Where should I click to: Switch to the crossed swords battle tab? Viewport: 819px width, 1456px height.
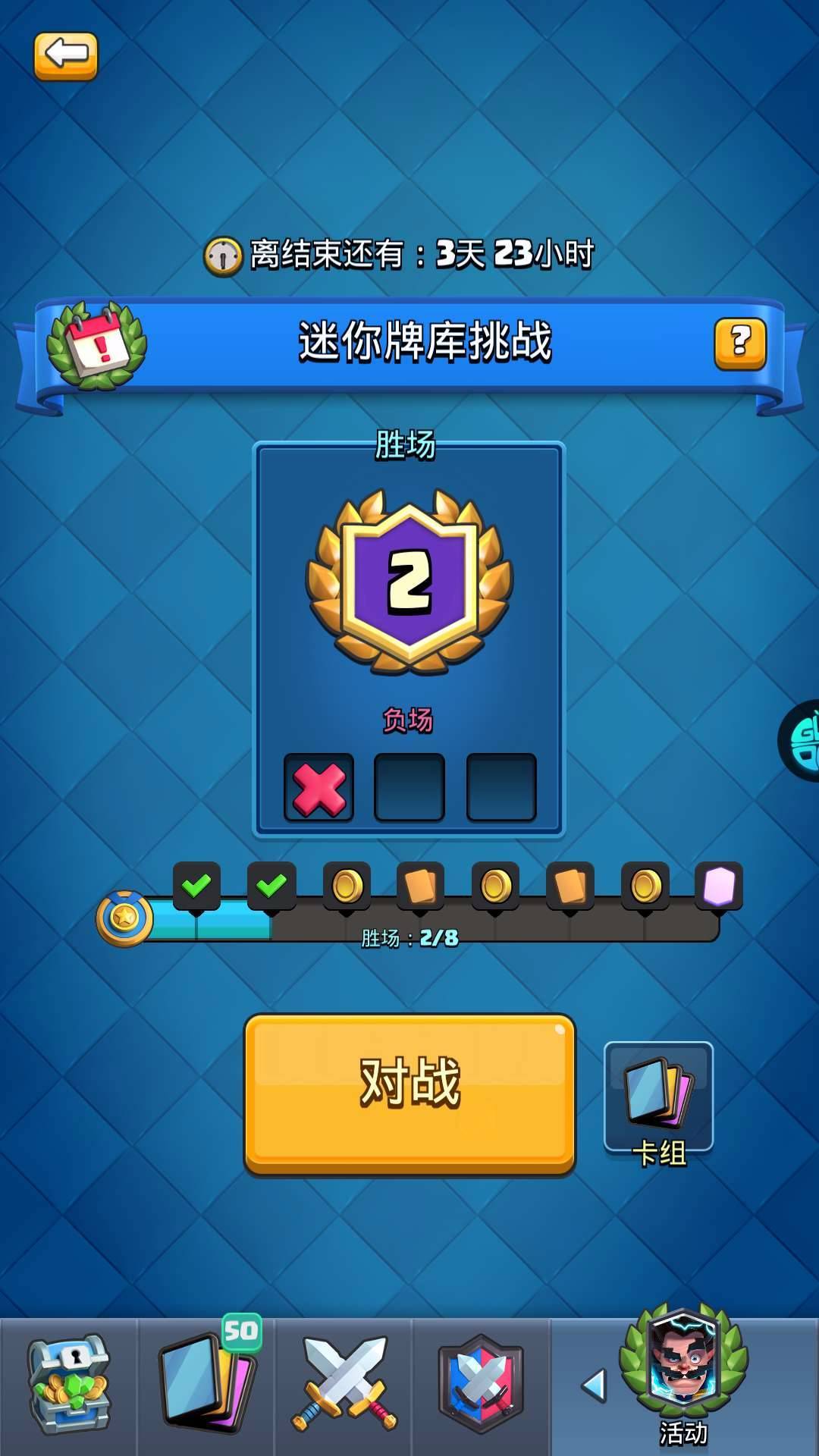(x=344, y=1385)
